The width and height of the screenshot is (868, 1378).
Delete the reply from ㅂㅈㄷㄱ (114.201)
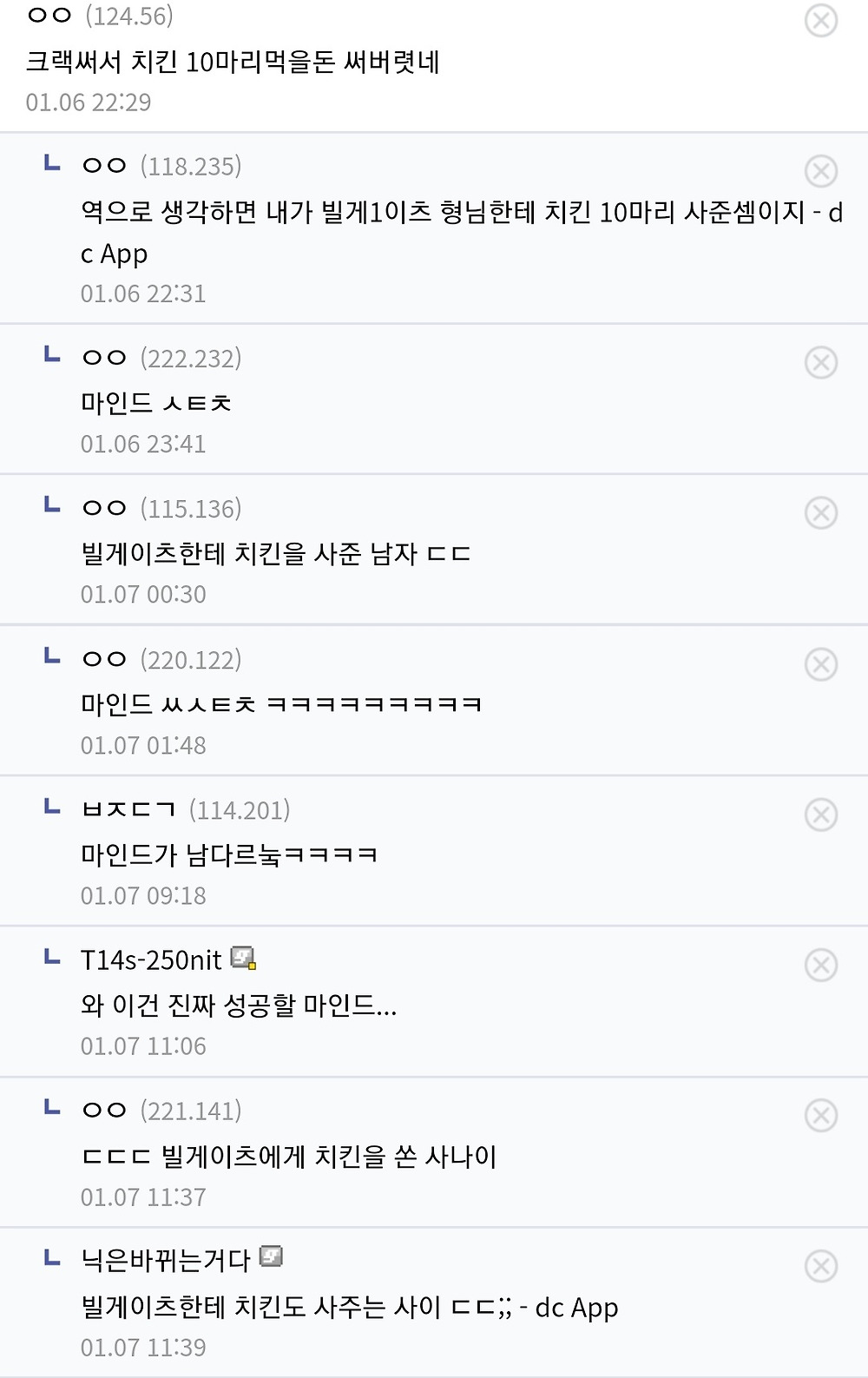pyautogui.click(x=820, y=814)
